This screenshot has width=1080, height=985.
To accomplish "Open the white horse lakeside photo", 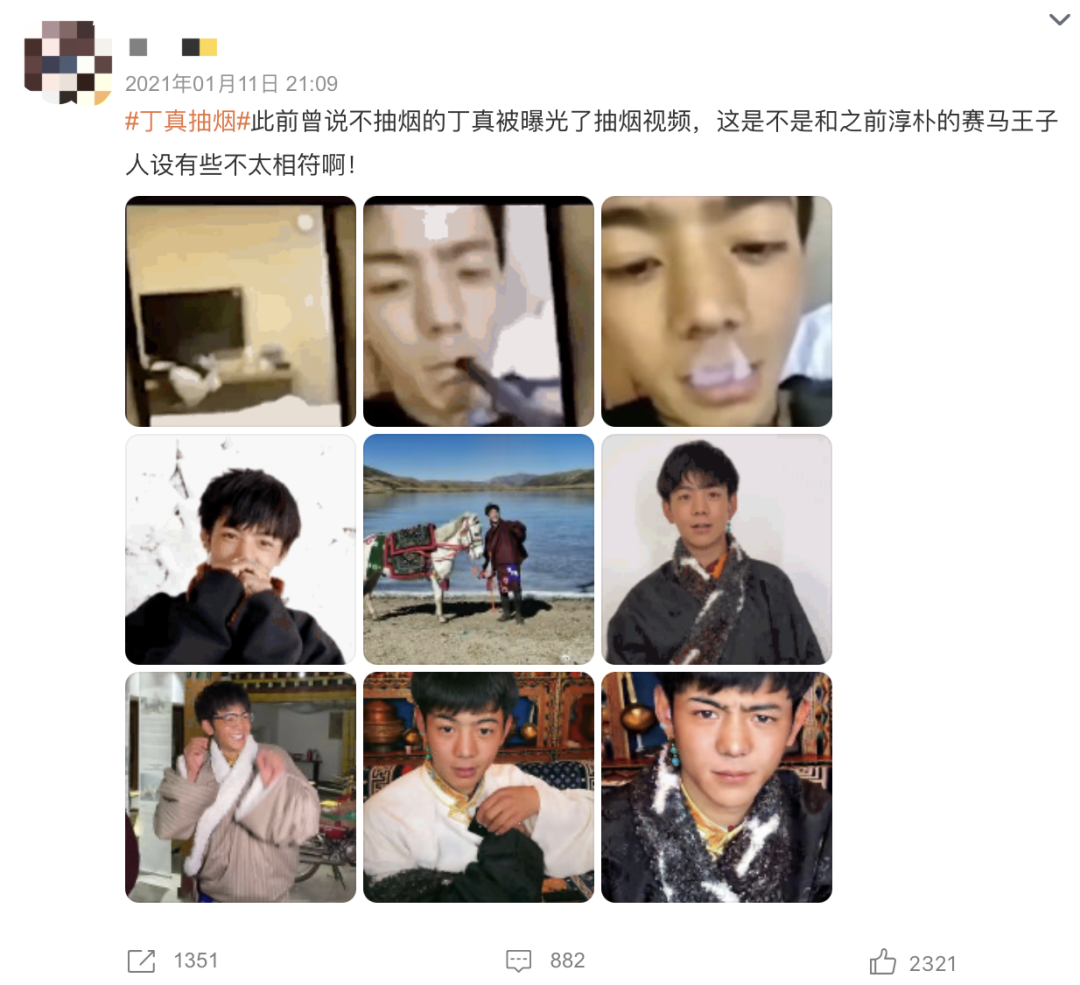I will pos(478,549).
